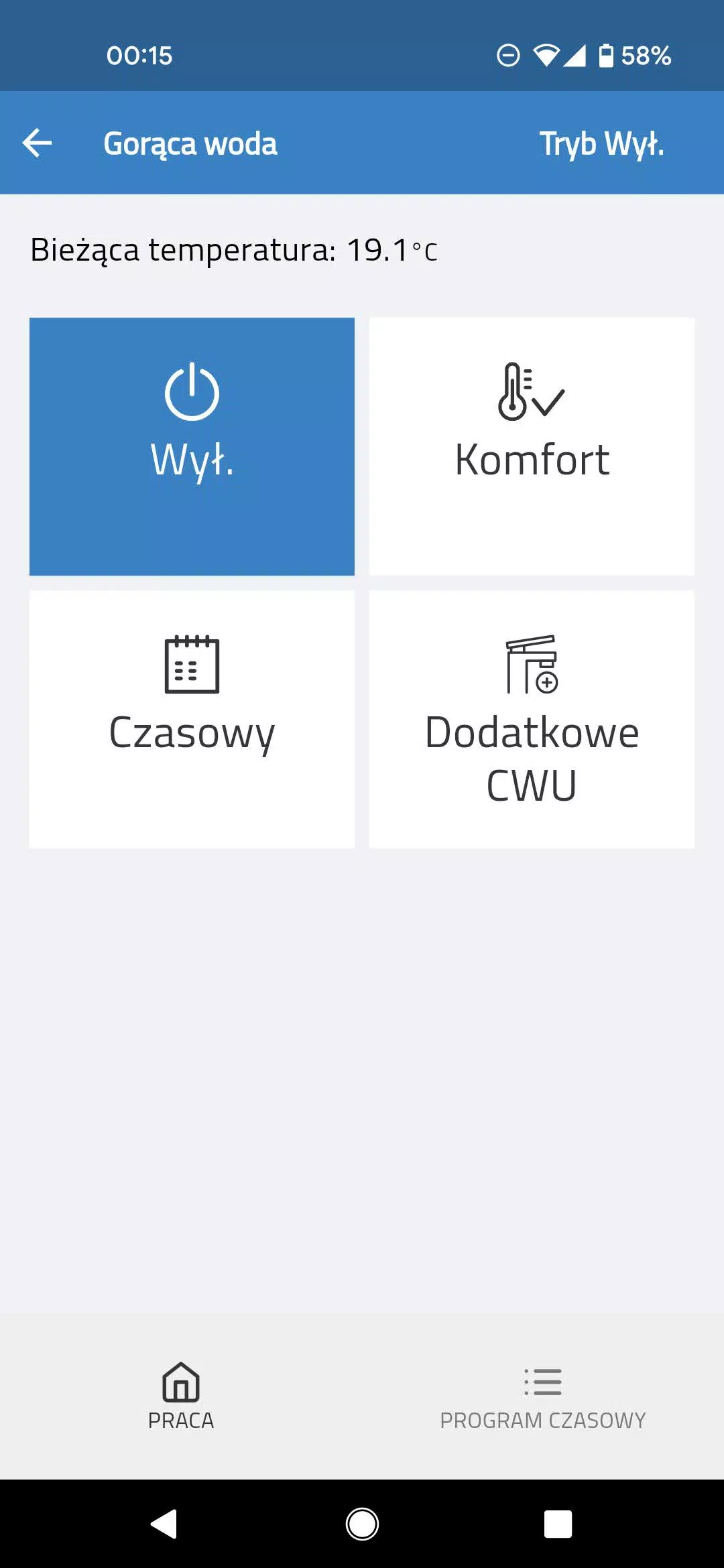
Task: Switch to the Czasowy mode
Action: click(x=192, y=719)
